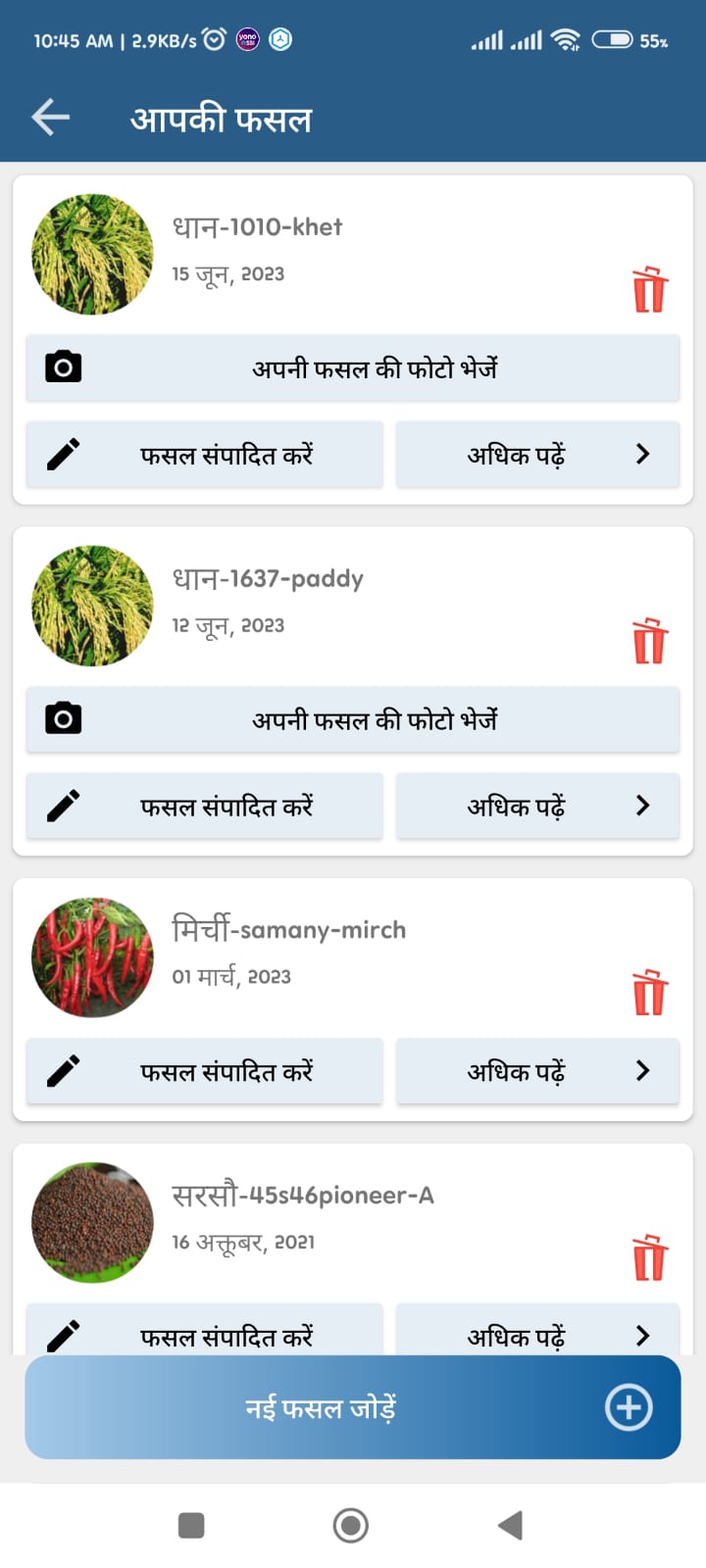Add a new crop with नई फसल जोड़ें

(x=352, y=1407)
